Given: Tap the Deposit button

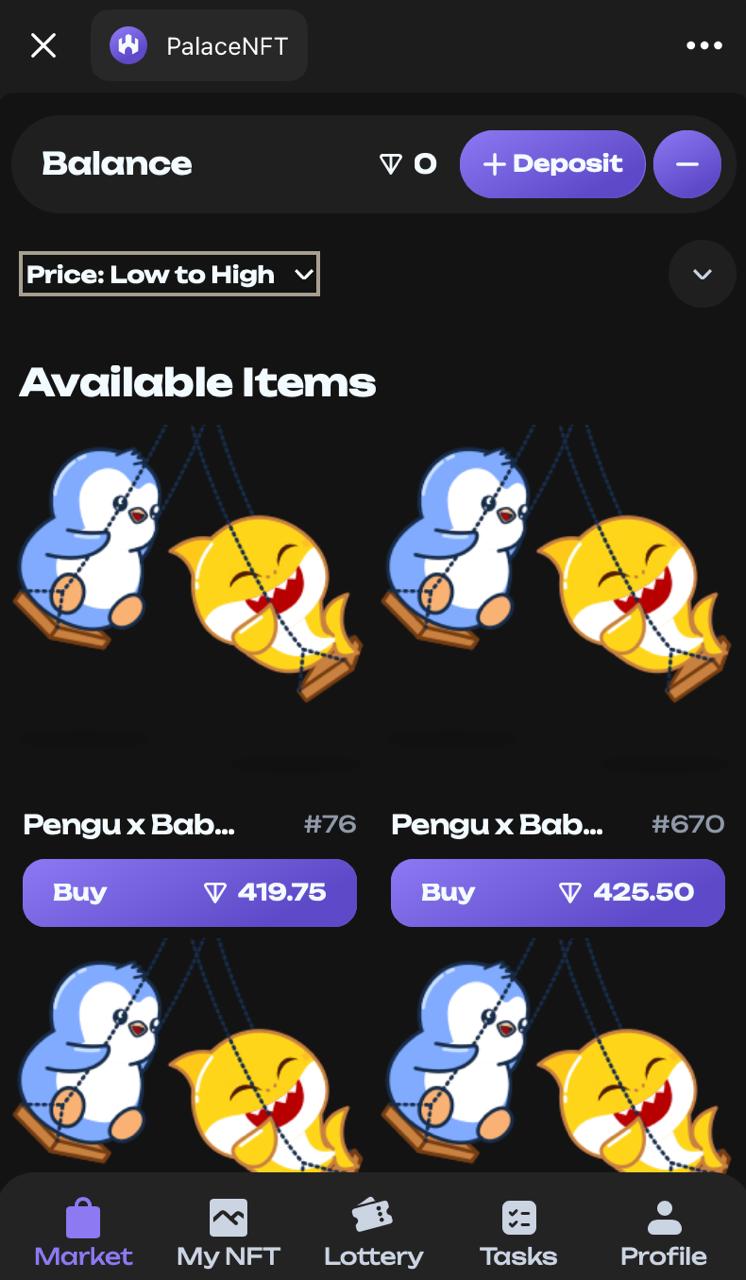Looking at the screenshot, I should coord(552,164).
